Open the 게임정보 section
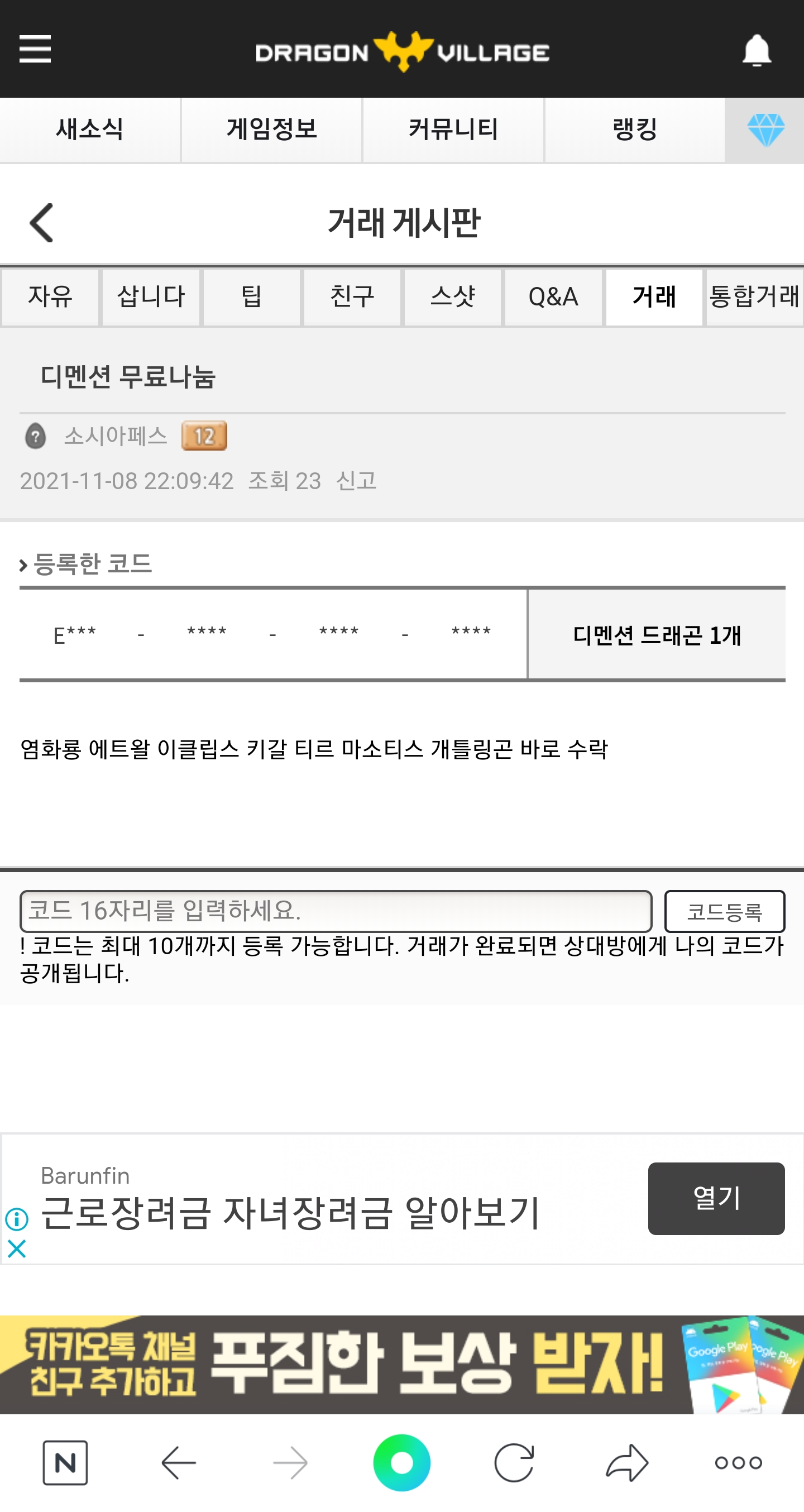This screenshot has width=804, height=1512. pos(272,130)
